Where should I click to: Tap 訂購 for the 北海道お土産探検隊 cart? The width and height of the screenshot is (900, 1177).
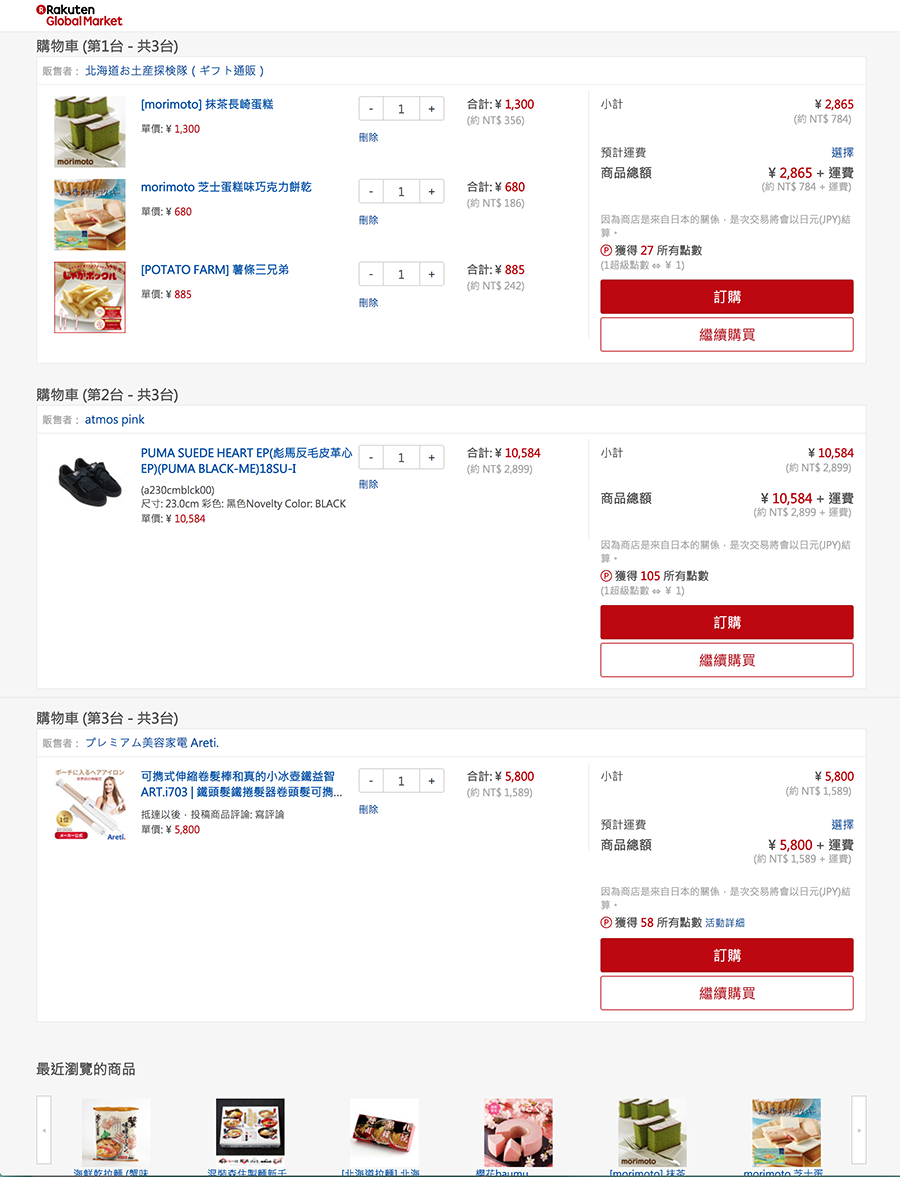pyautogui.click(x=726, y=297)
